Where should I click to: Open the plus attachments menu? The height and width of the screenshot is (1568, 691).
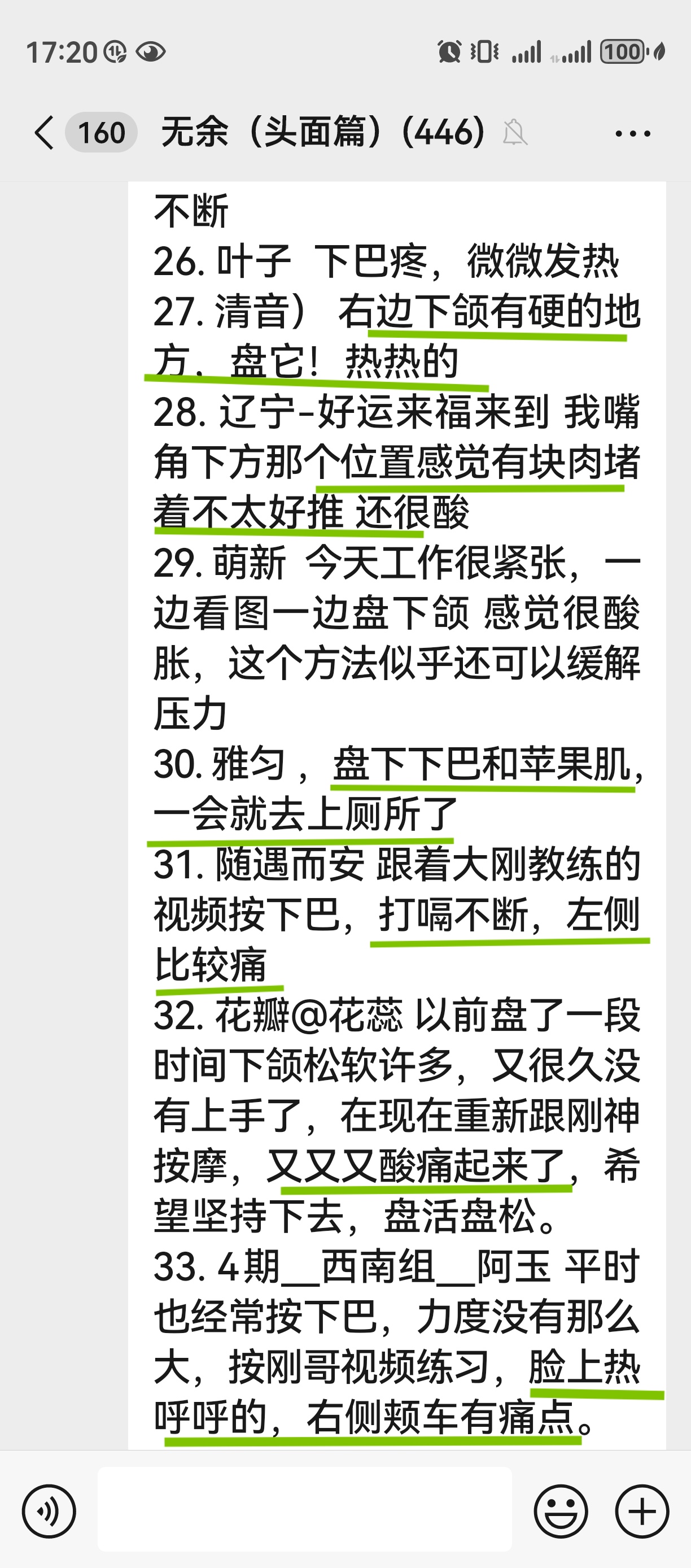[642, 1511]
